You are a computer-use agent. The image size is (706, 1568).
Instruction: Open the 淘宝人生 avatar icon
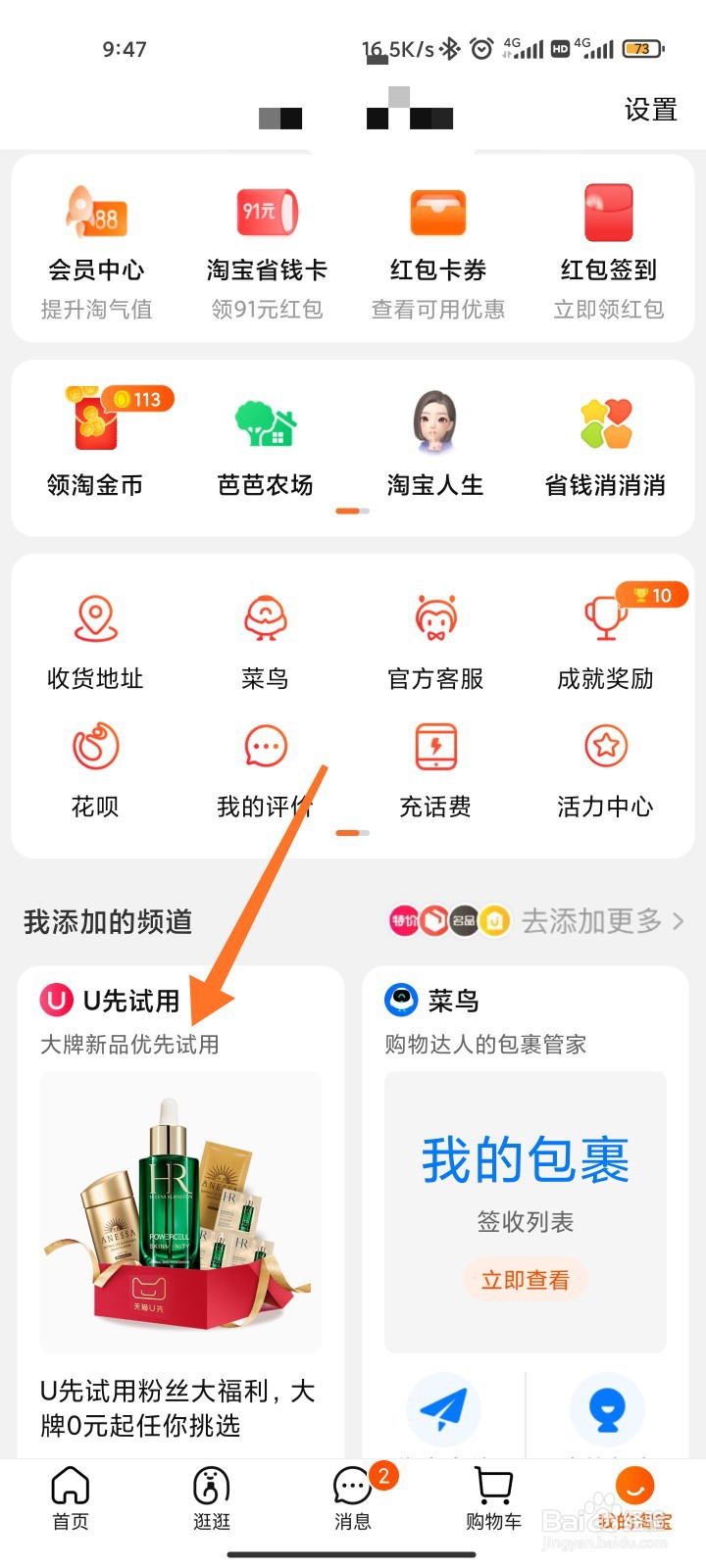point(436,426)
